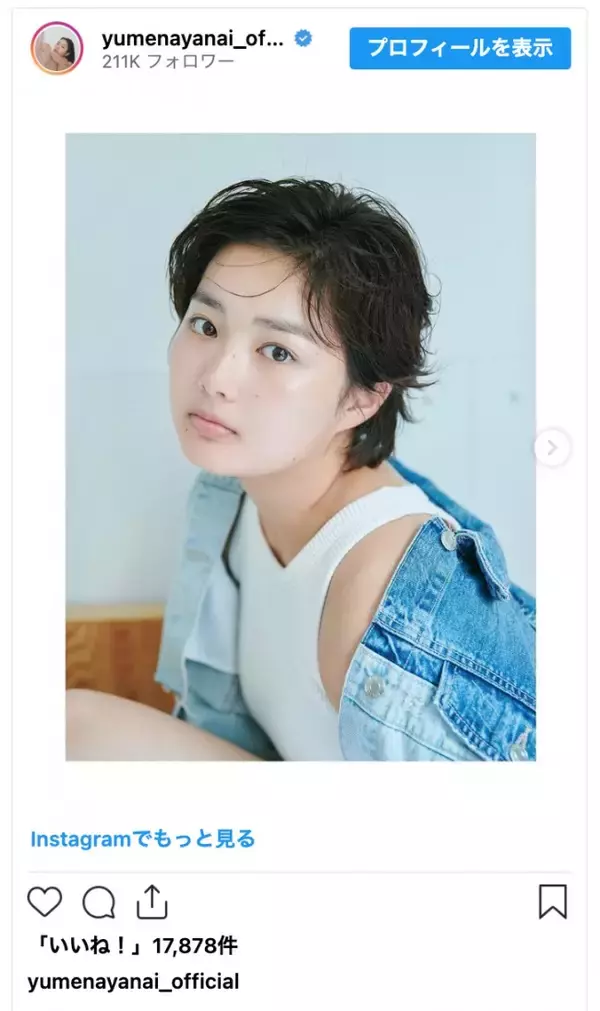Like the post with heart icon

[x=45, y=902]
